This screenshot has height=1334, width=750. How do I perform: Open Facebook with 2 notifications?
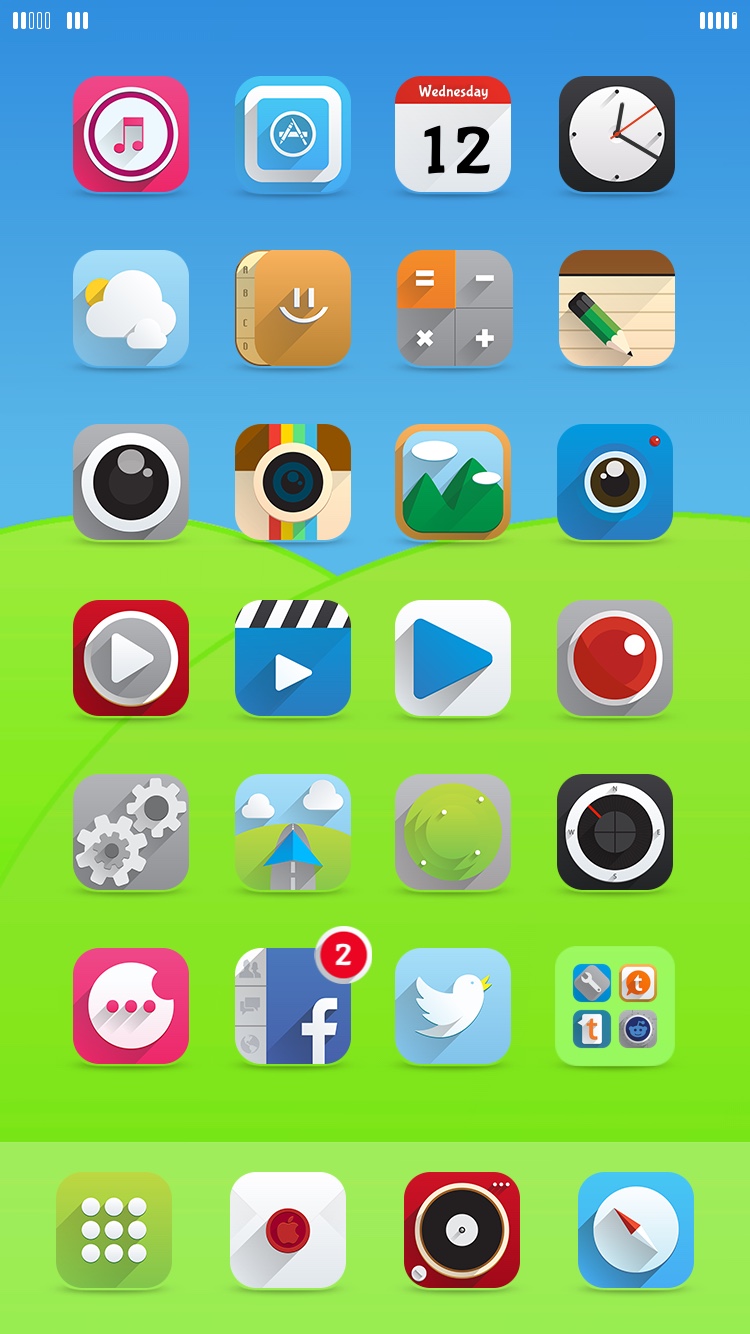tap(293, 1006)
